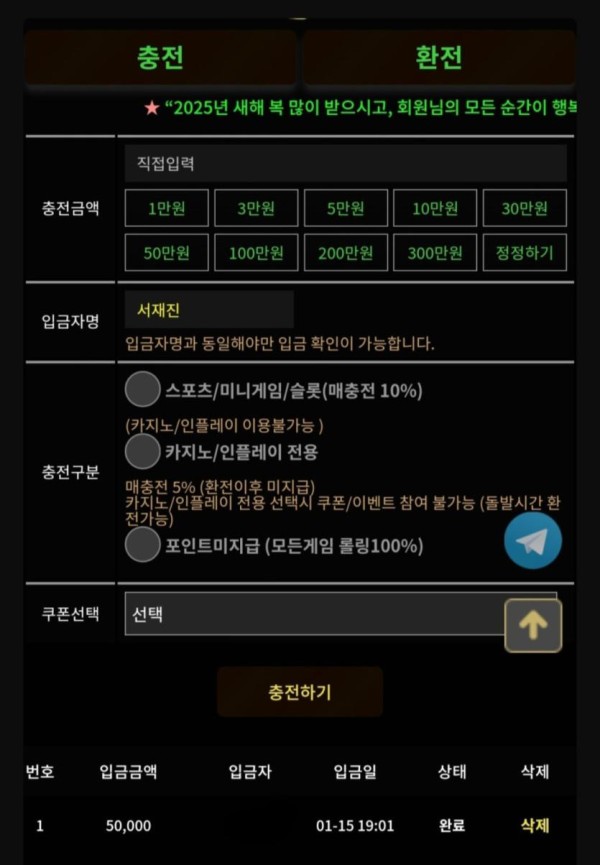Select 스포츠/미니게임/슬롯 charge option

(144, 390)
